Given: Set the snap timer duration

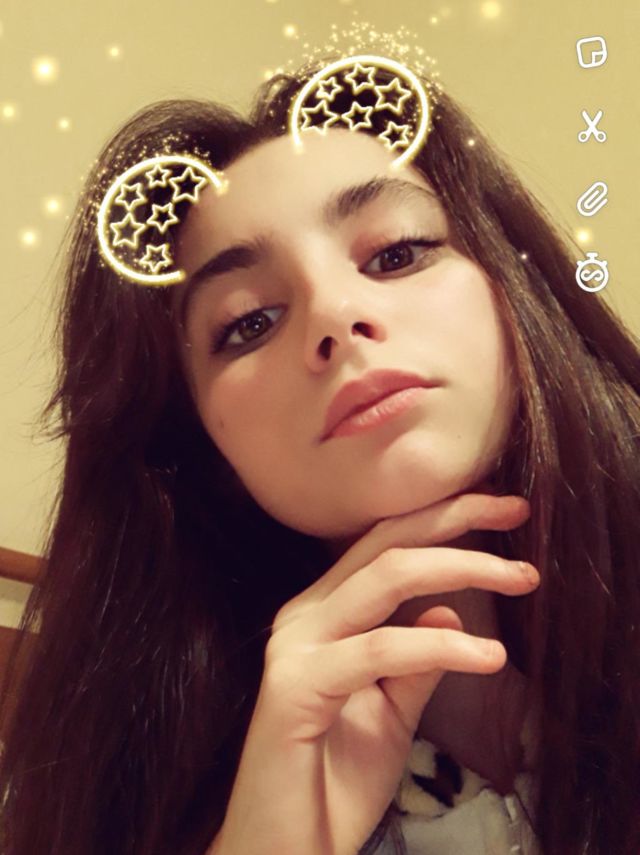Looking at the screenshot, I should tap(592, 273).
